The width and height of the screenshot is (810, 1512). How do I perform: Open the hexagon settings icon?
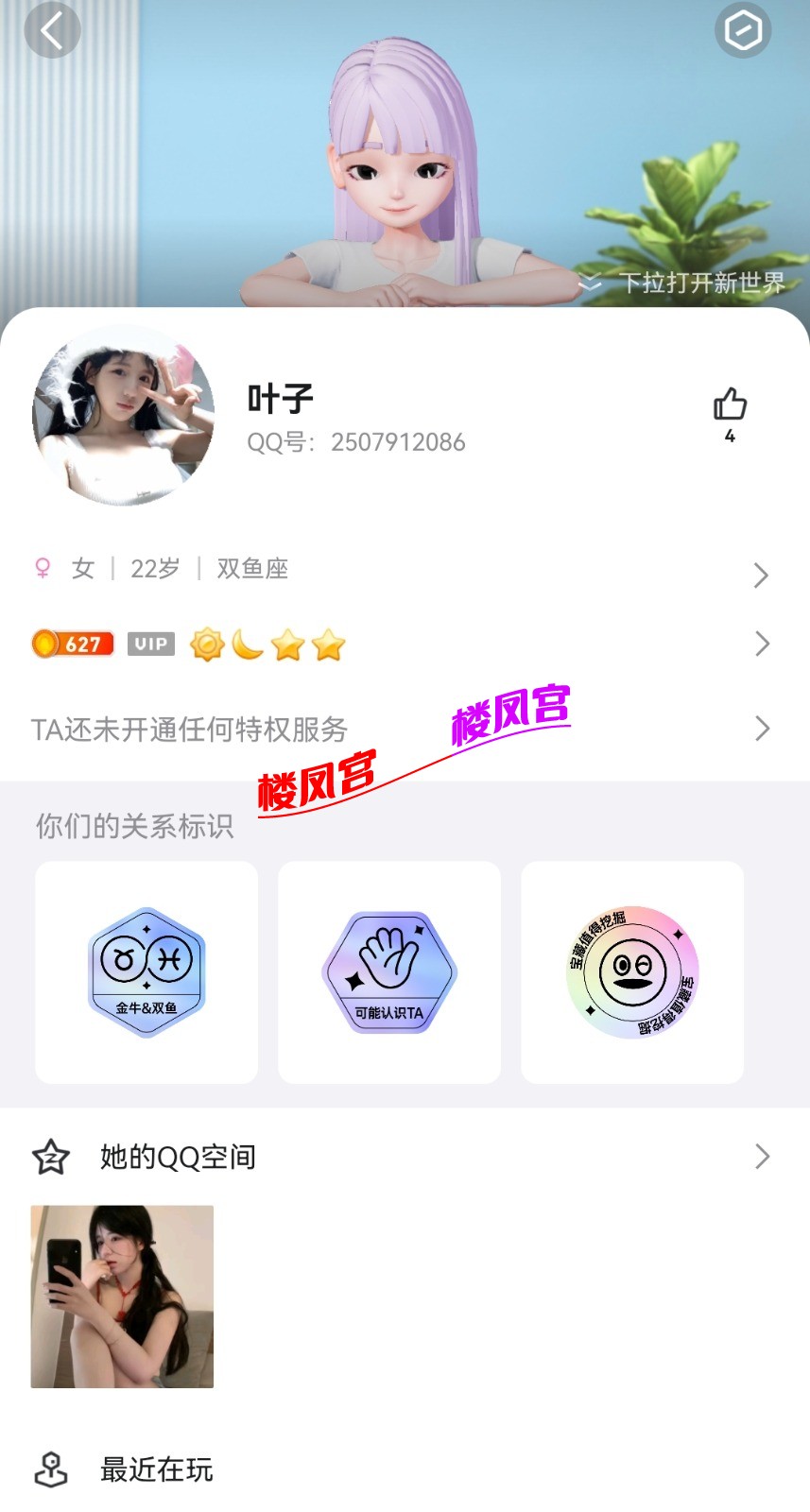coord(742,30)
